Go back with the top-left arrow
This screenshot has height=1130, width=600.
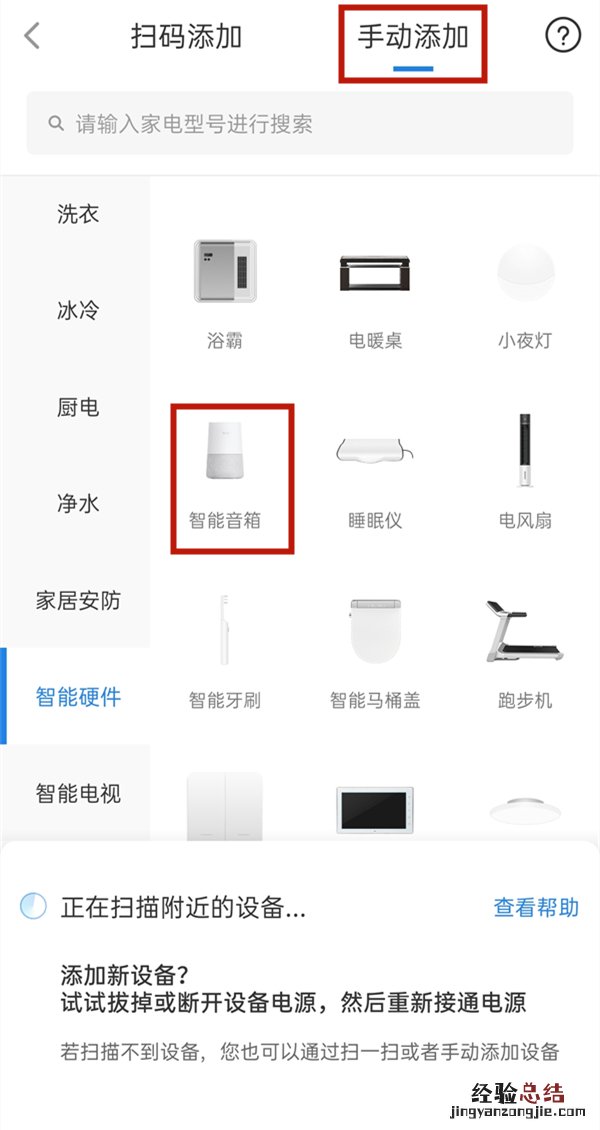click(32, 37)
